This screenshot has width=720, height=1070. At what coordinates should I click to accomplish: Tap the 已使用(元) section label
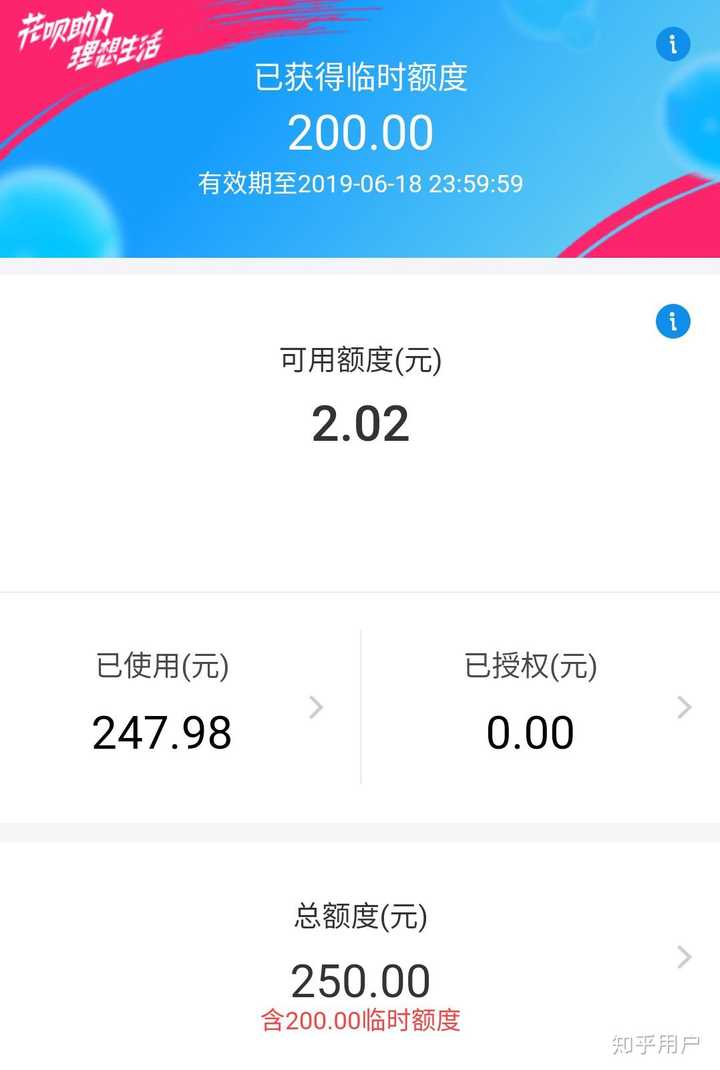161,664
